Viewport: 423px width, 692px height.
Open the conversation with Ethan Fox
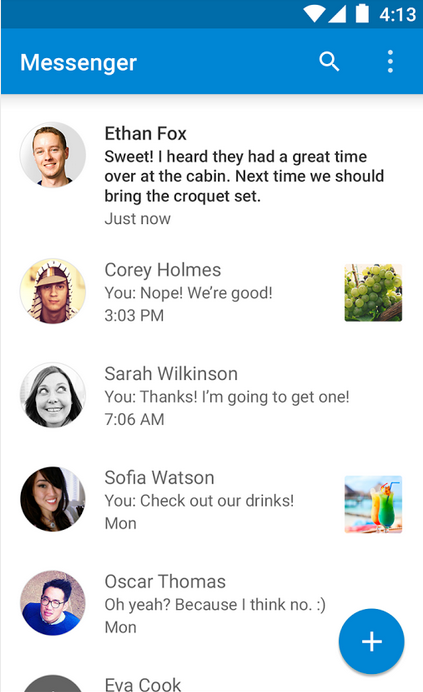tap(212, 175)
